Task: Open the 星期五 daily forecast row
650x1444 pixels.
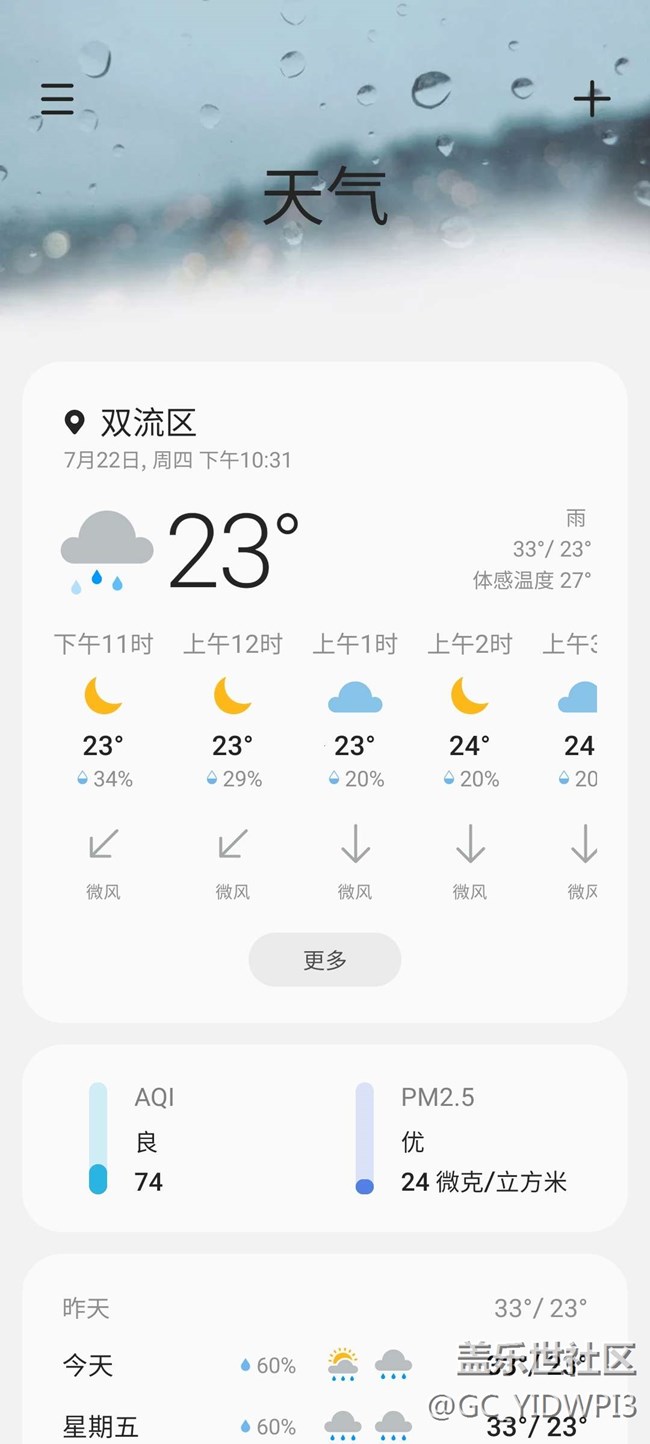Action: point(324,1425)
